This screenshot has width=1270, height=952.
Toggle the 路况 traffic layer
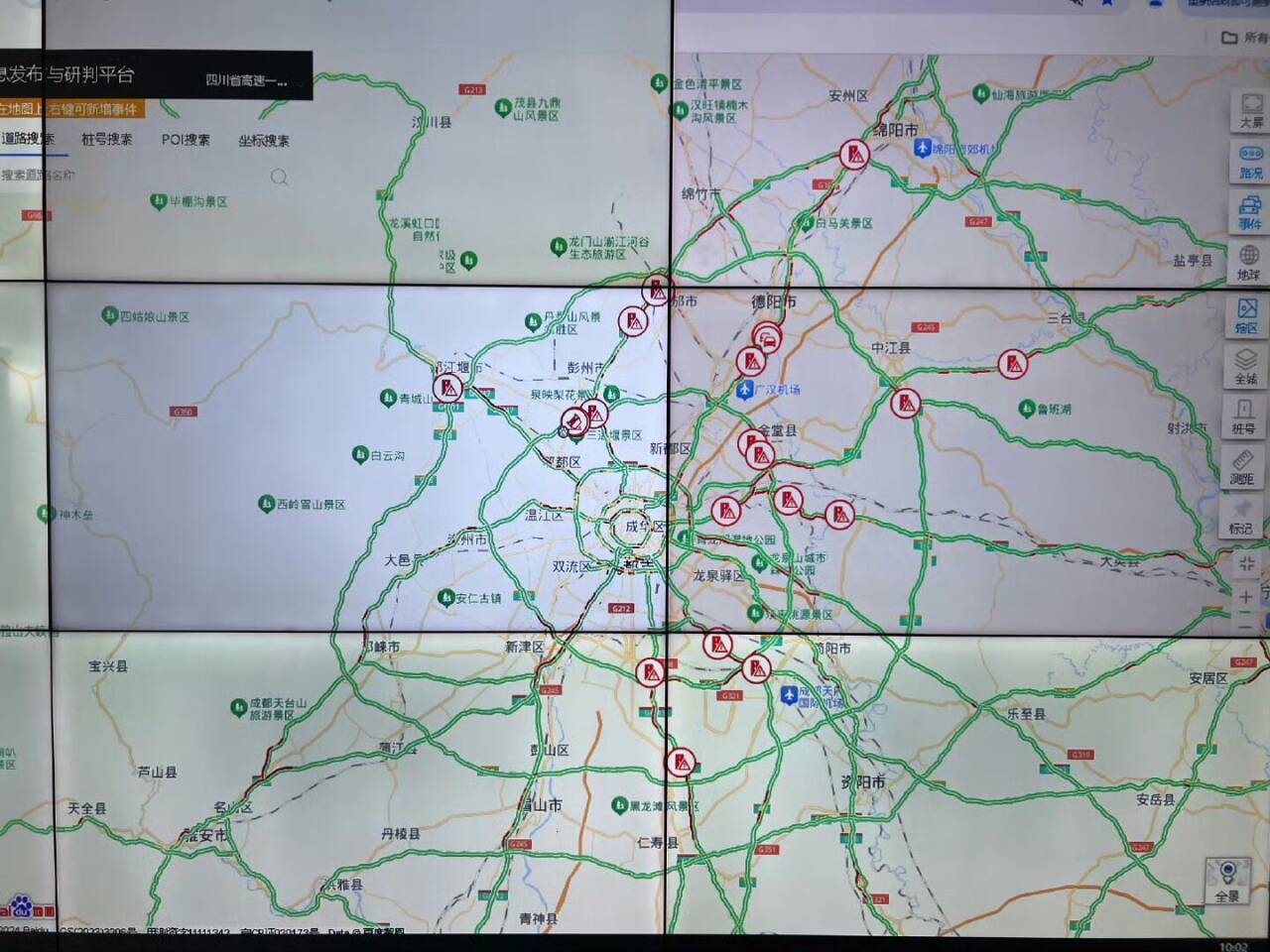[1250, 161]
